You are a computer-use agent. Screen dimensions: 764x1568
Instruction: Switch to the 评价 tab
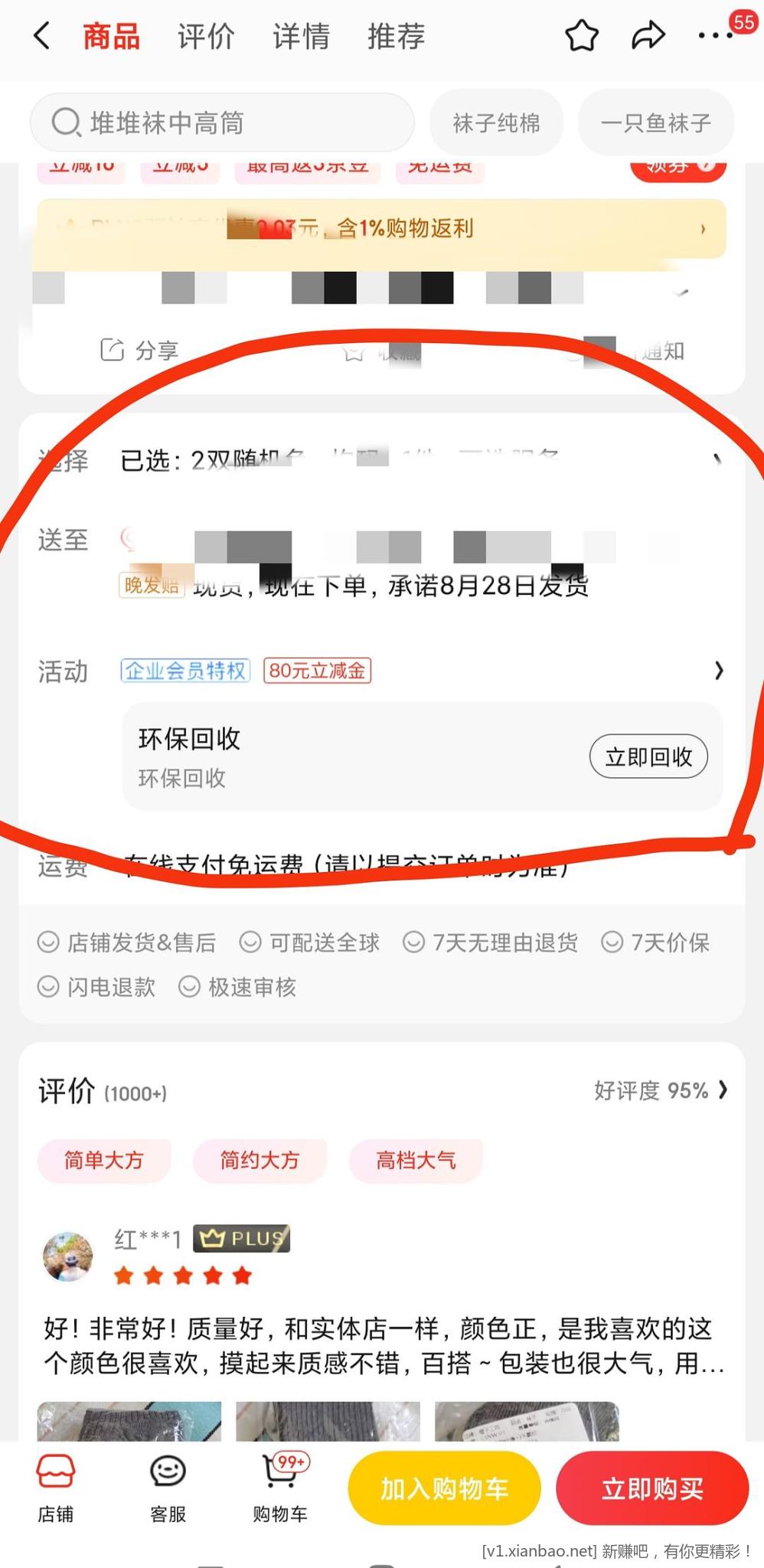(x=206, y=36)
